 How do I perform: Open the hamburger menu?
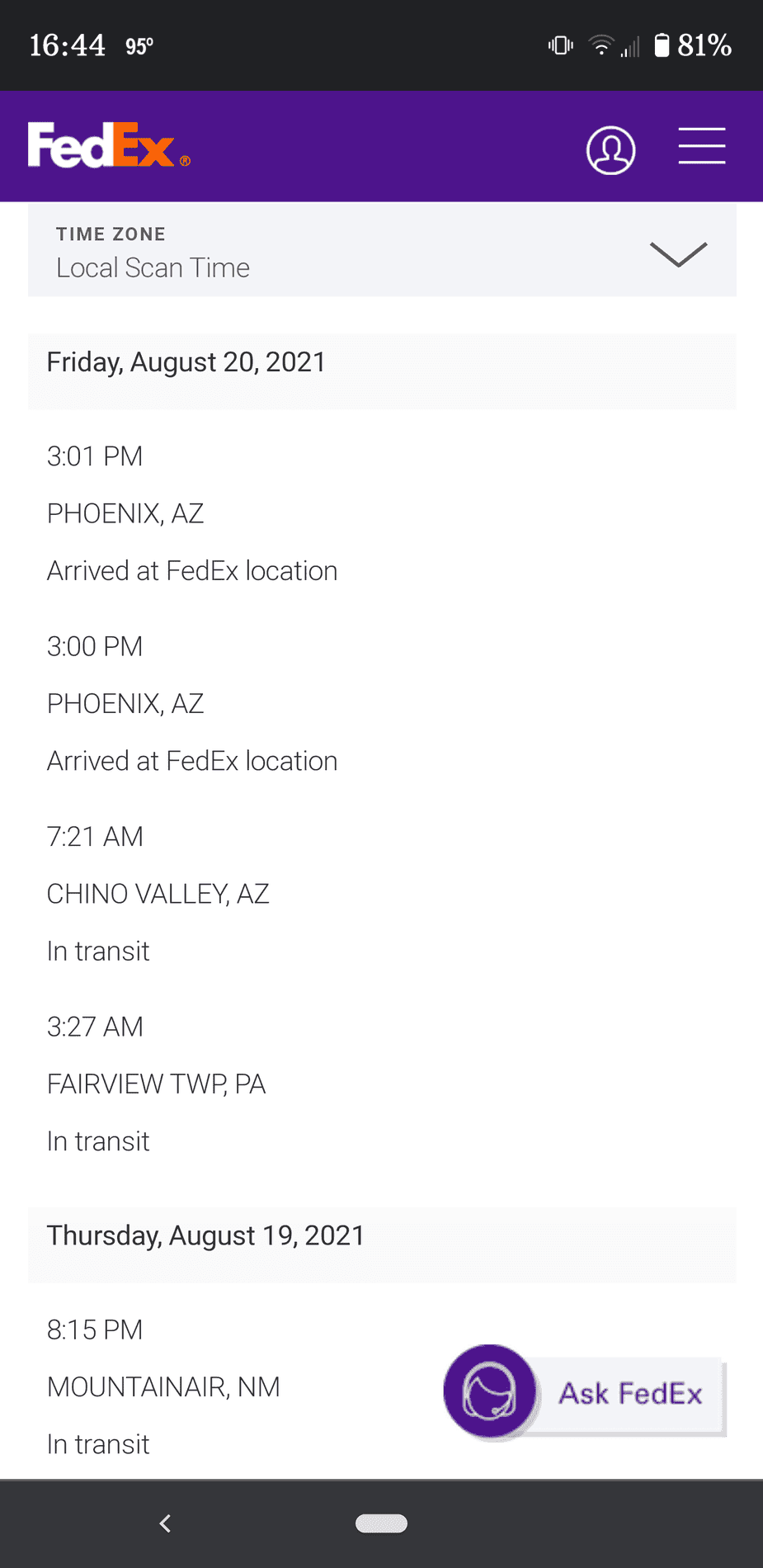pyautogui.click(x=702, y=146)
